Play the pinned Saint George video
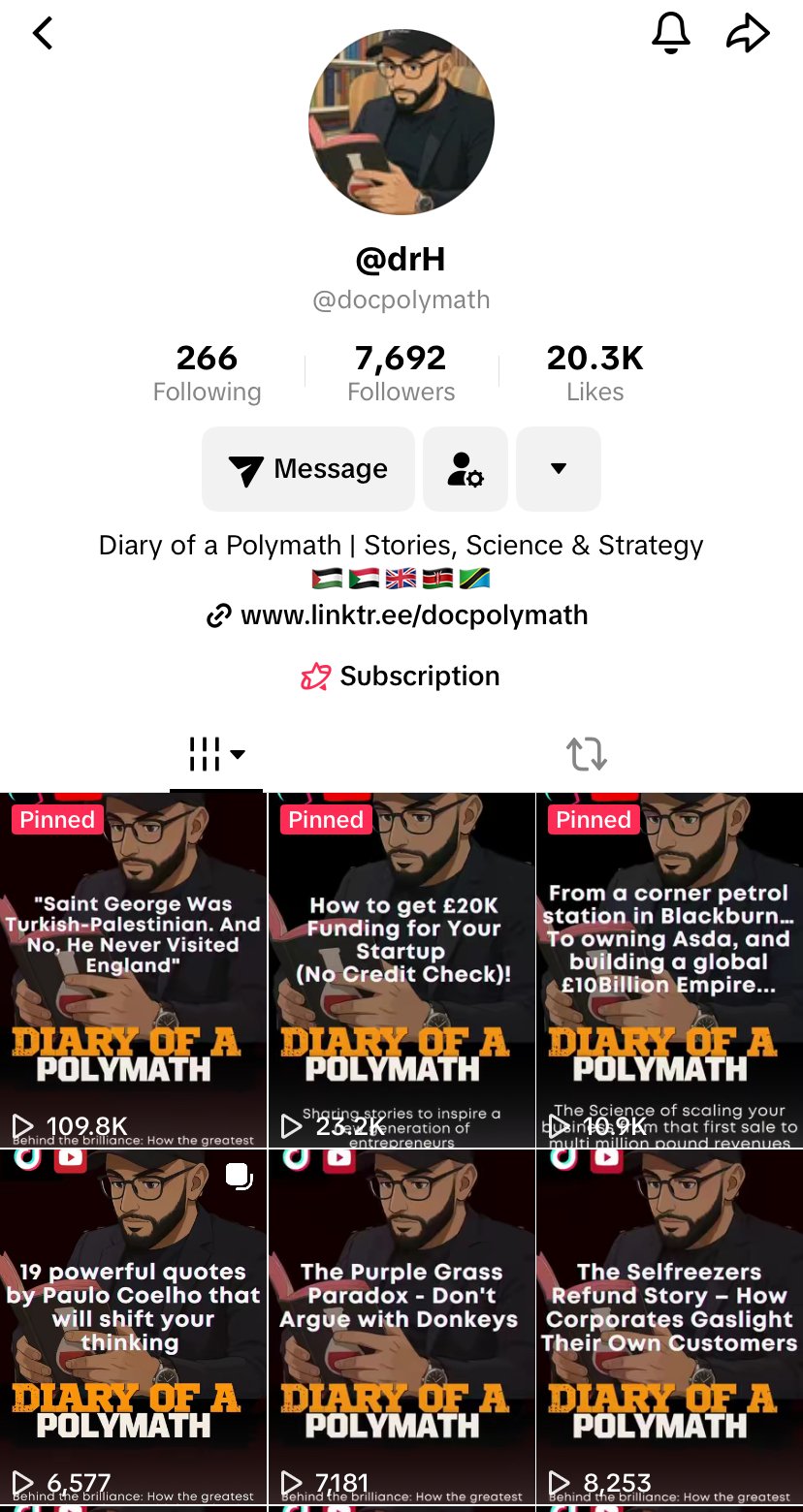The height and width of the screenshot is (1512, 803). point(133,969)
